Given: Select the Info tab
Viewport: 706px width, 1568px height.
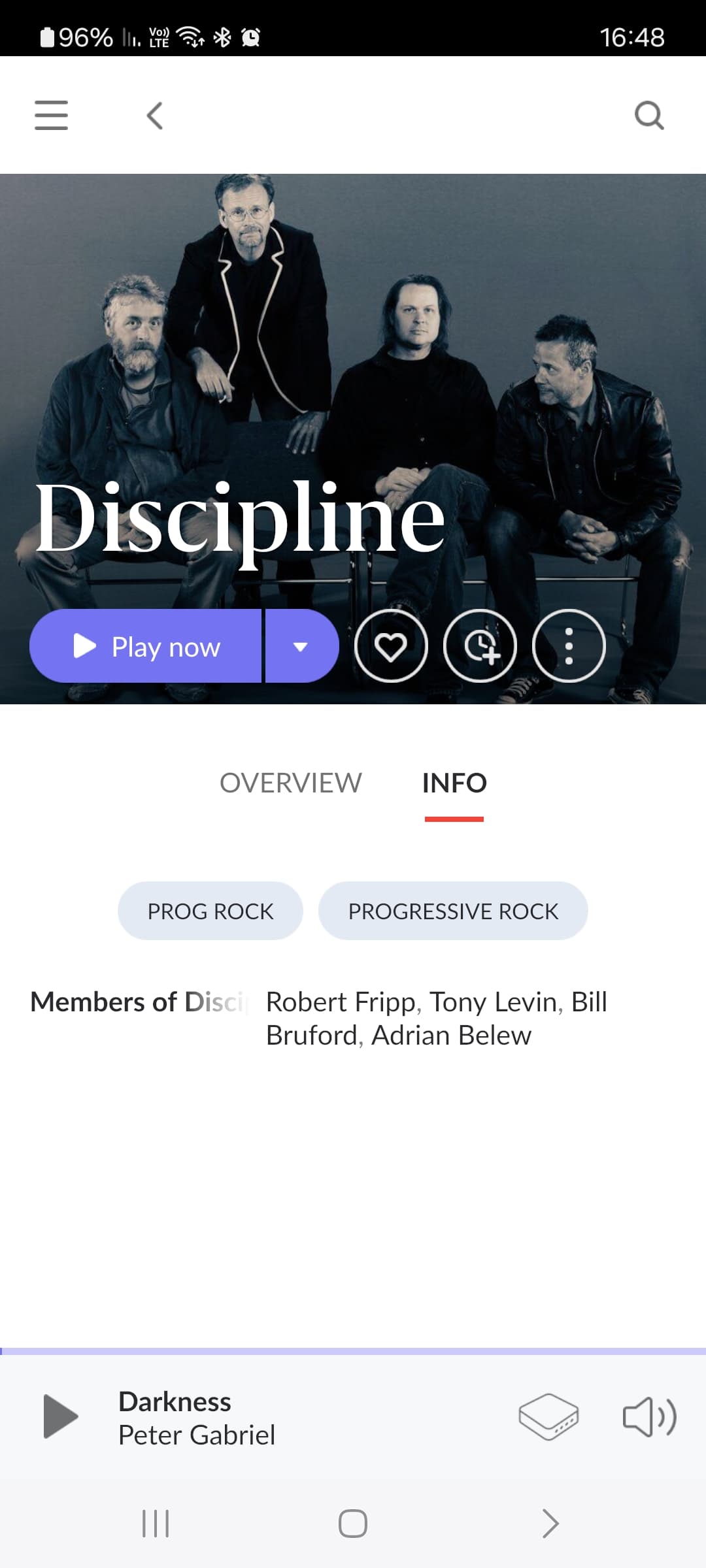Looking at the screenshot, I should pos(454,783).
